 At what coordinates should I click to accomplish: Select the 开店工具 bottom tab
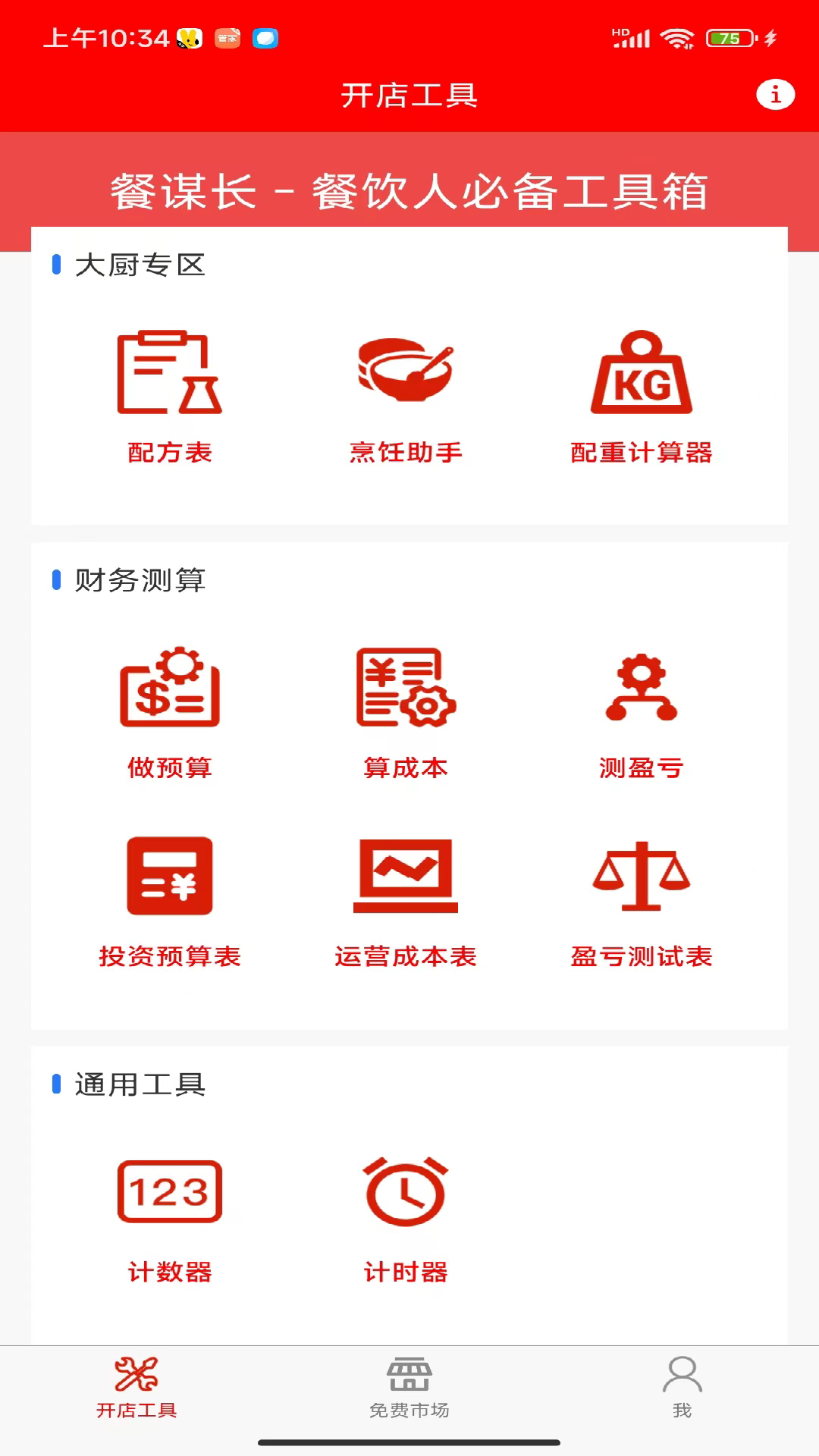click(x=136, y=1389)
